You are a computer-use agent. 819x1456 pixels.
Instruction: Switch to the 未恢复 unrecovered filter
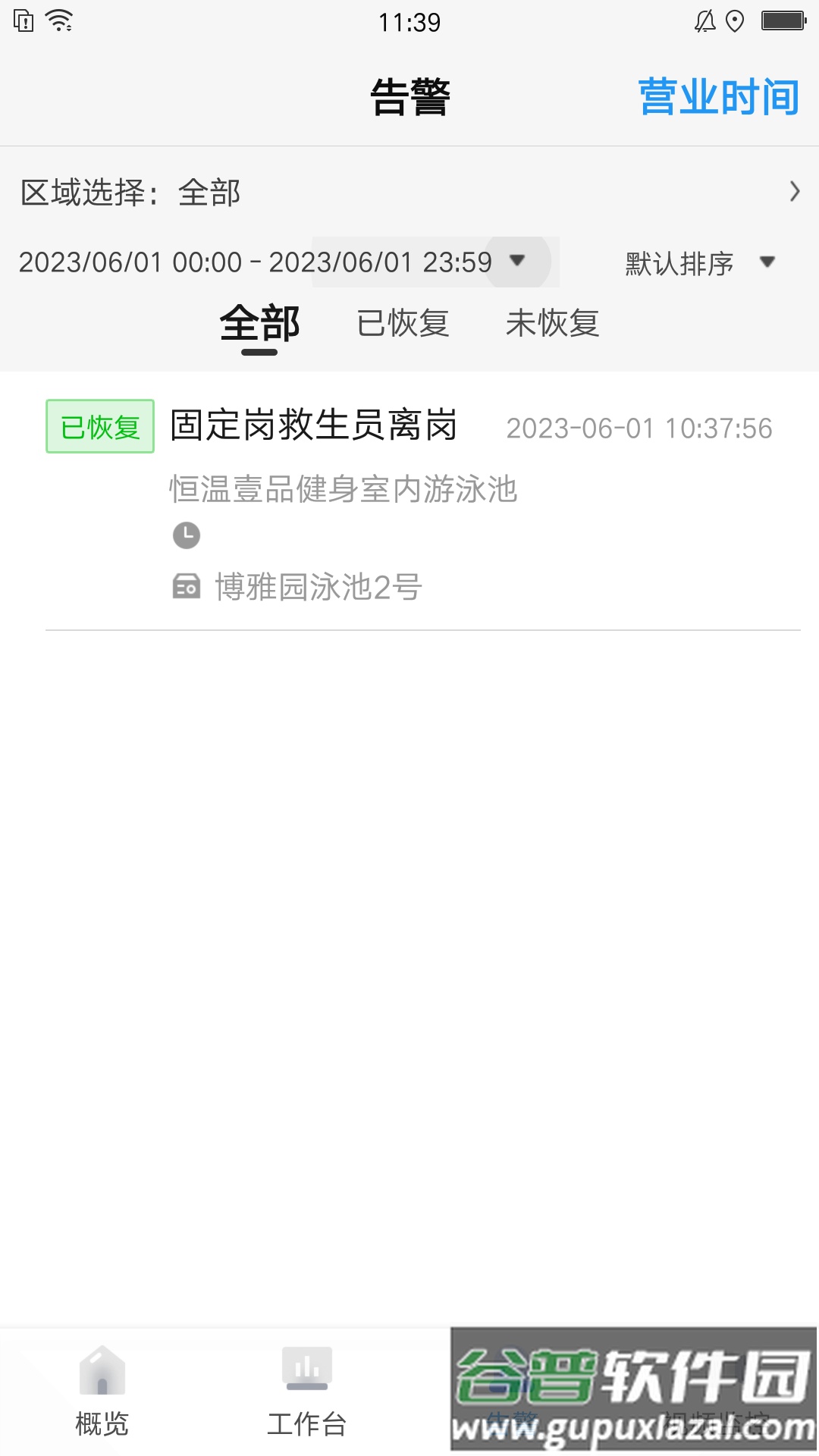tap(553, 324)
